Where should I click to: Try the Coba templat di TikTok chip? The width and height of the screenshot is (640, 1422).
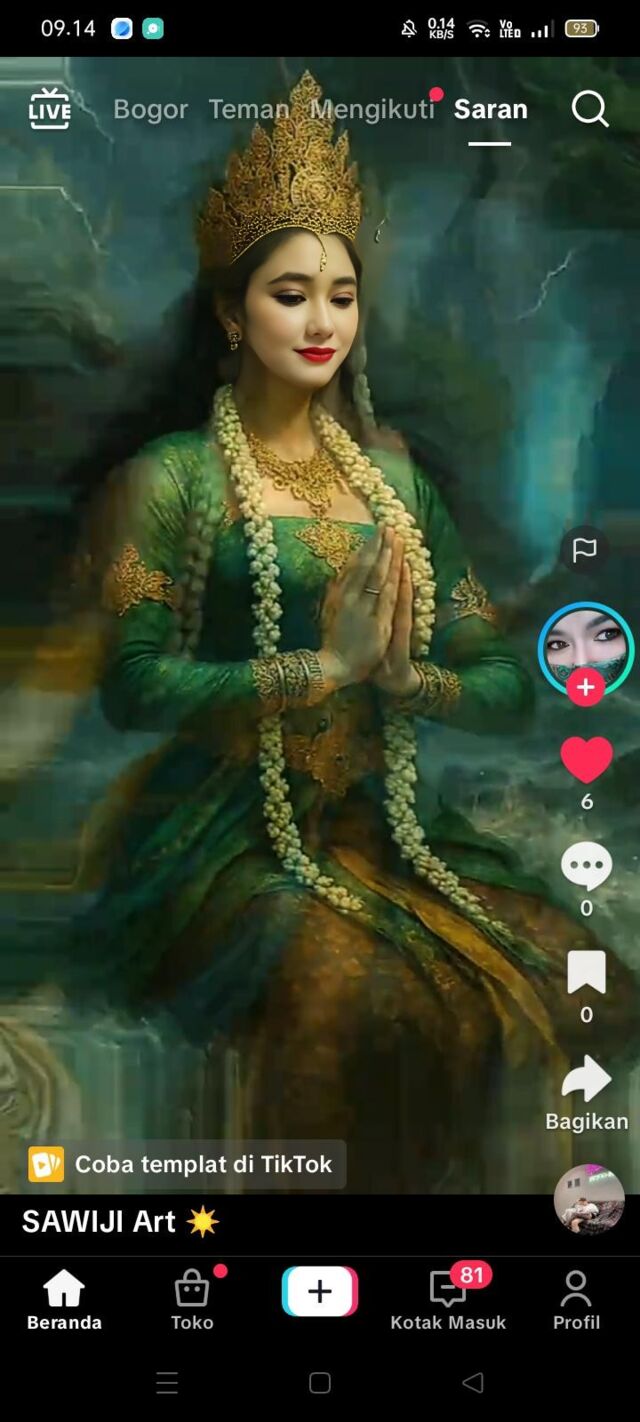pyautogui.click(x=186, y=1164)
